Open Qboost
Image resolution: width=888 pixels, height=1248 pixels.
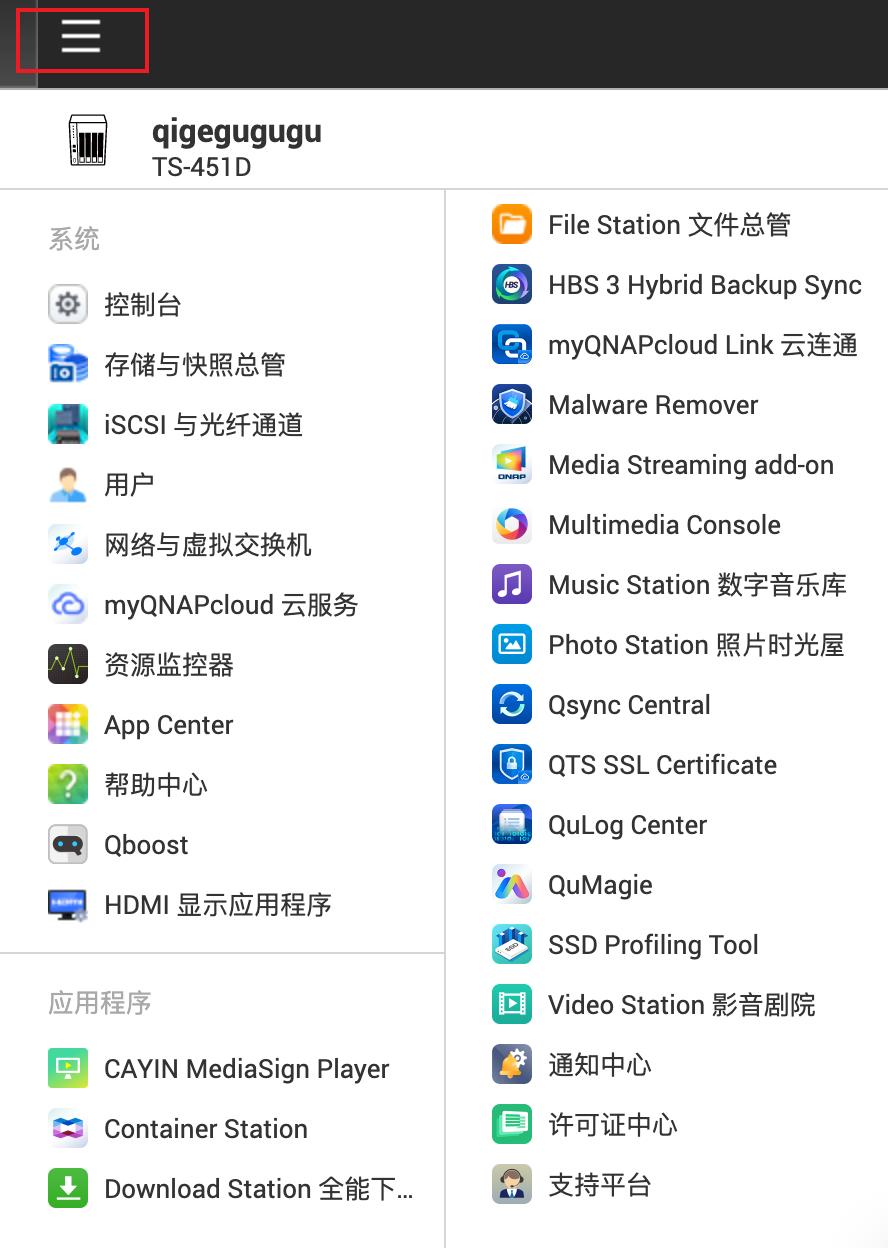click(x=146, y=844)
